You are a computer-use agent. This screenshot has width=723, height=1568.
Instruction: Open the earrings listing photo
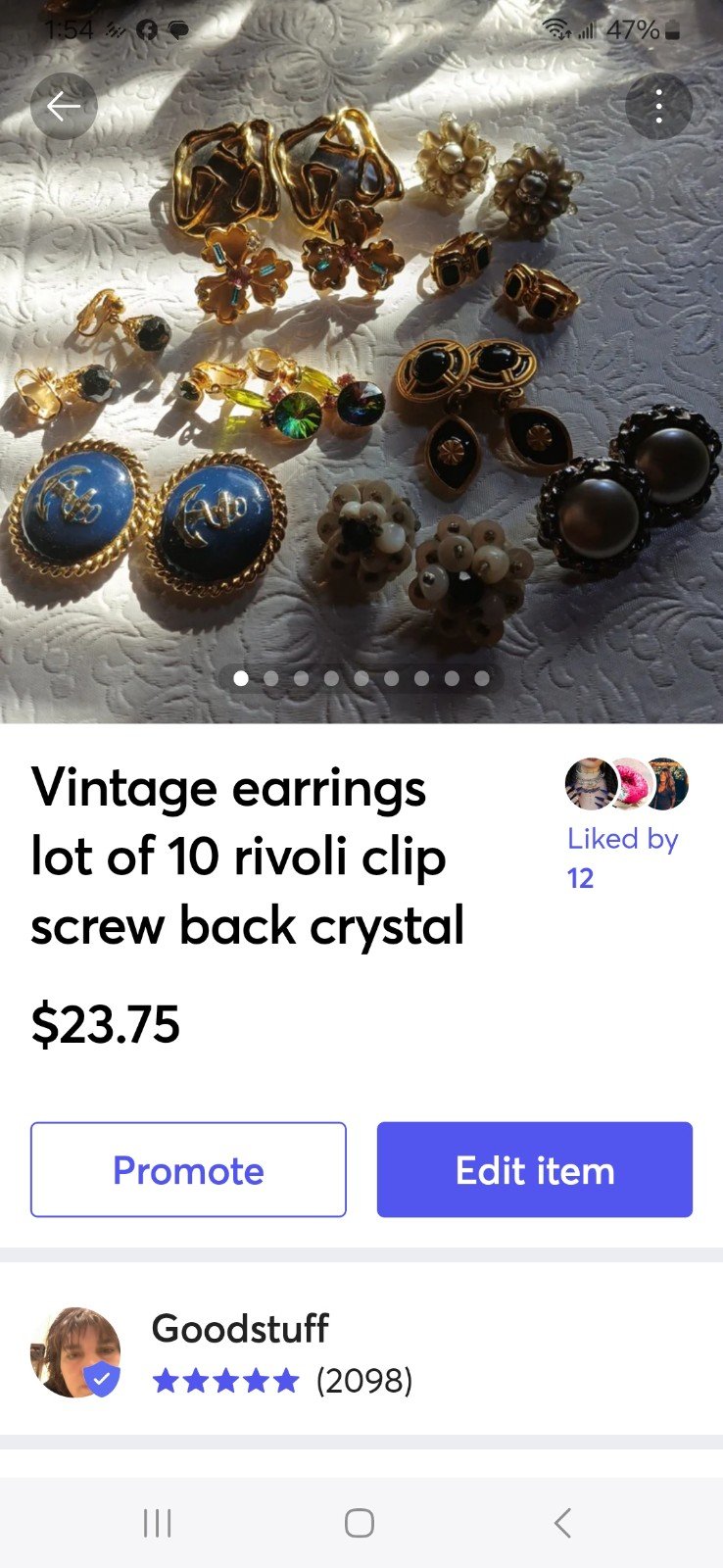361,362
